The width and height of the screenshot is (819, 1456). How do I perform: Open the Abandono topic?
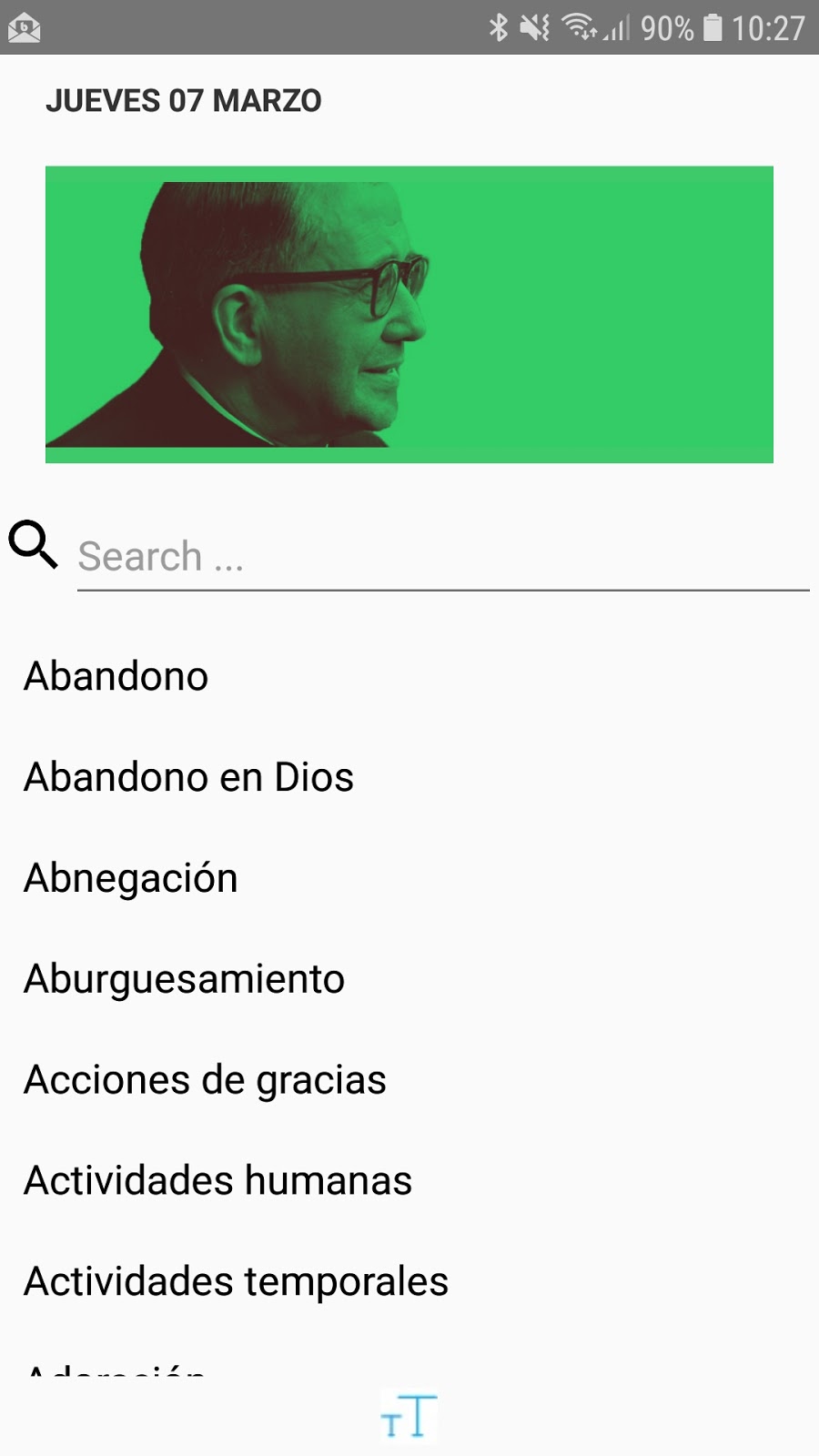pos(116,676)
